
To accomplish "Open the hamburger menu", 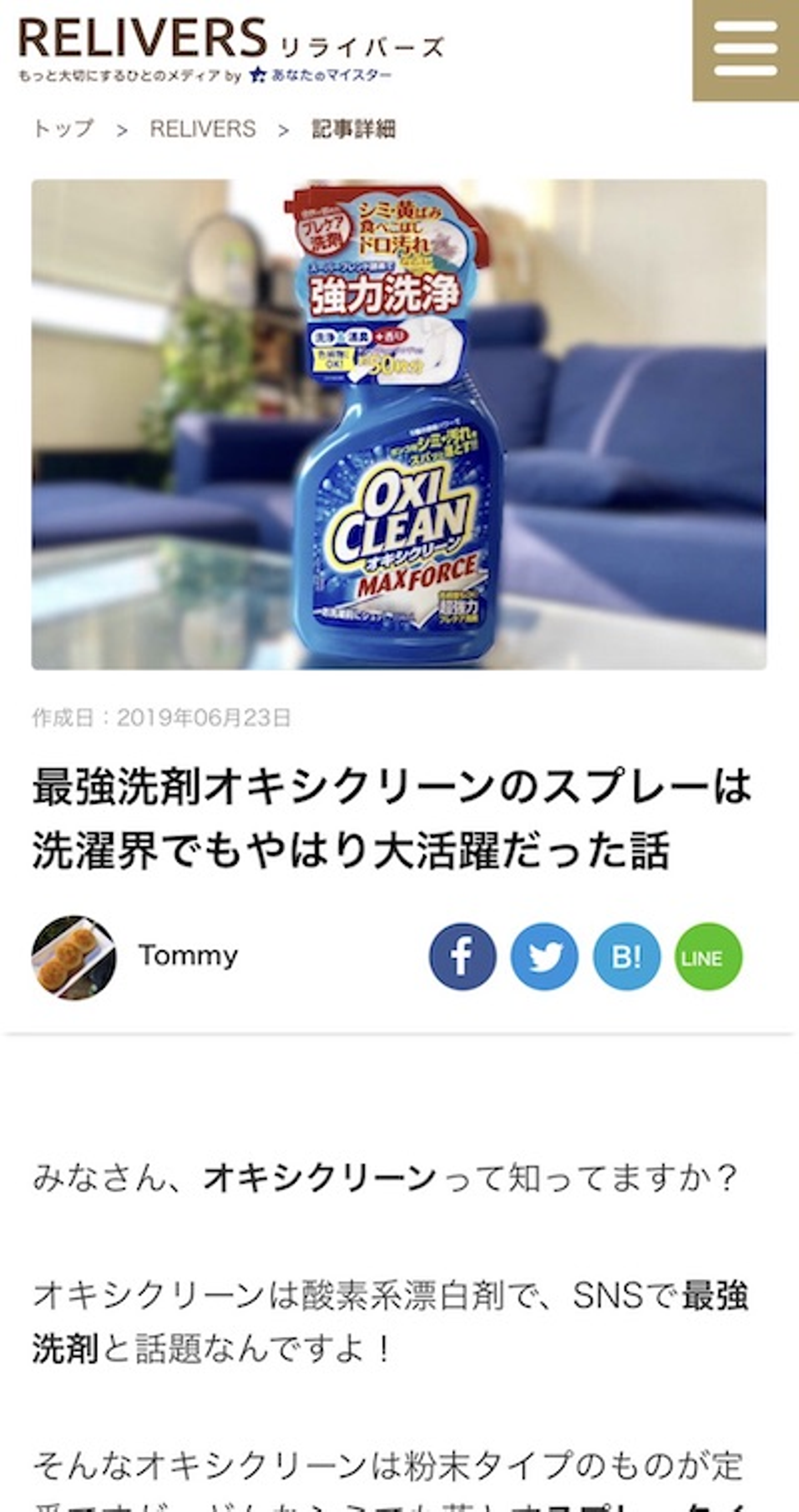I will (x=746, y=50).
